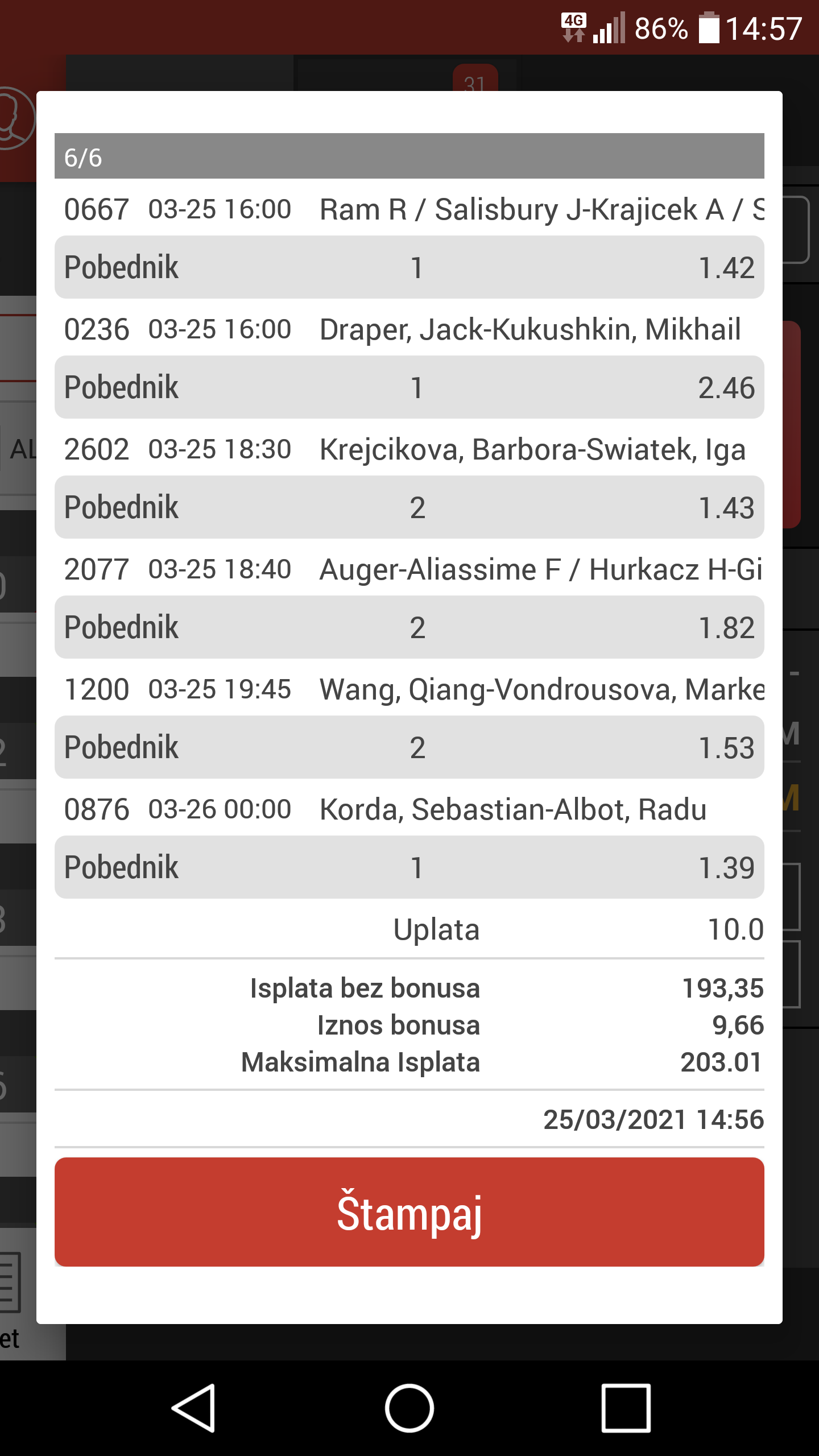This screenshot has width=819, height=1456.
Task: Tap the Štampaj button to print ticket
Action: (x=409, y=1212)
